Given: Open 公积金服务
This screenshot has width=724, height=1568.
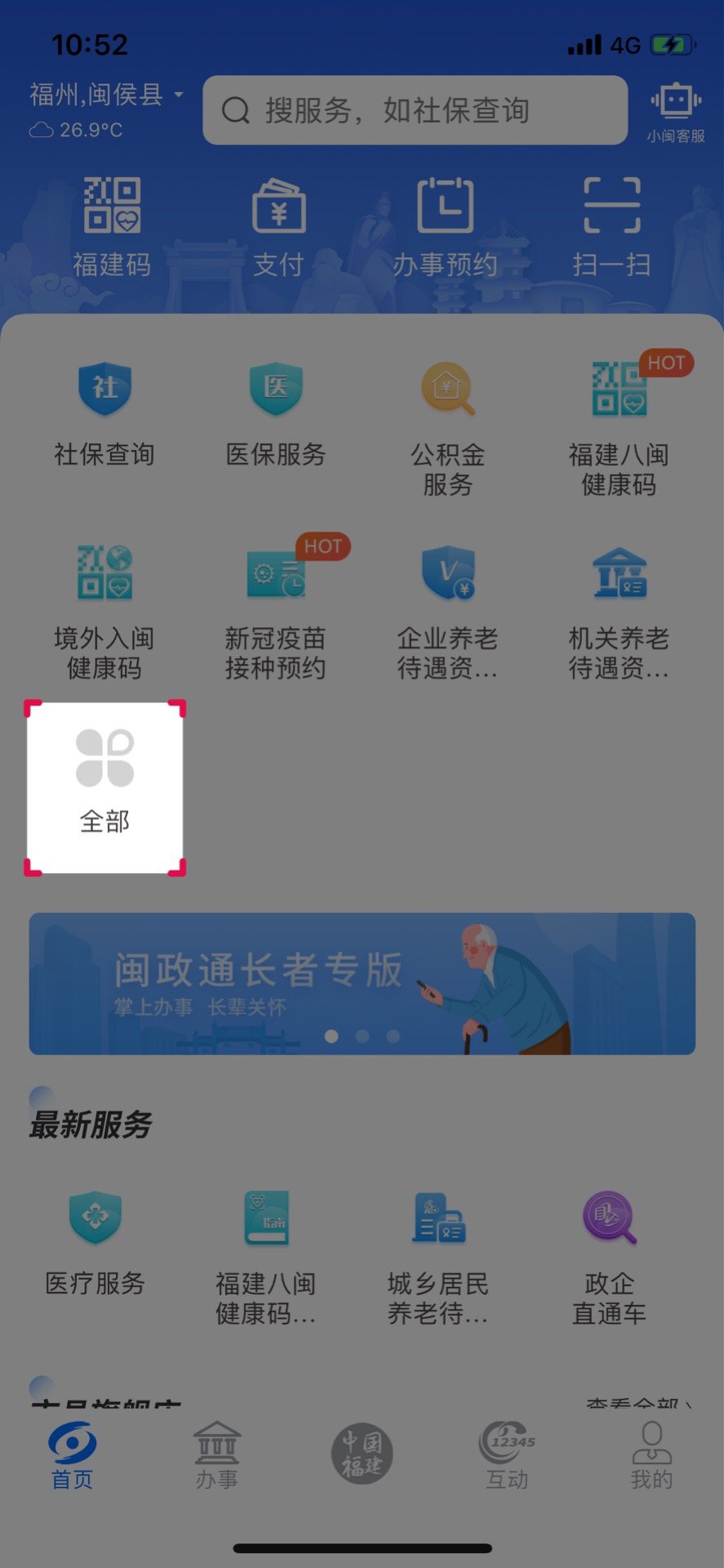Looking at the screenshot, I should pos(447,429).
